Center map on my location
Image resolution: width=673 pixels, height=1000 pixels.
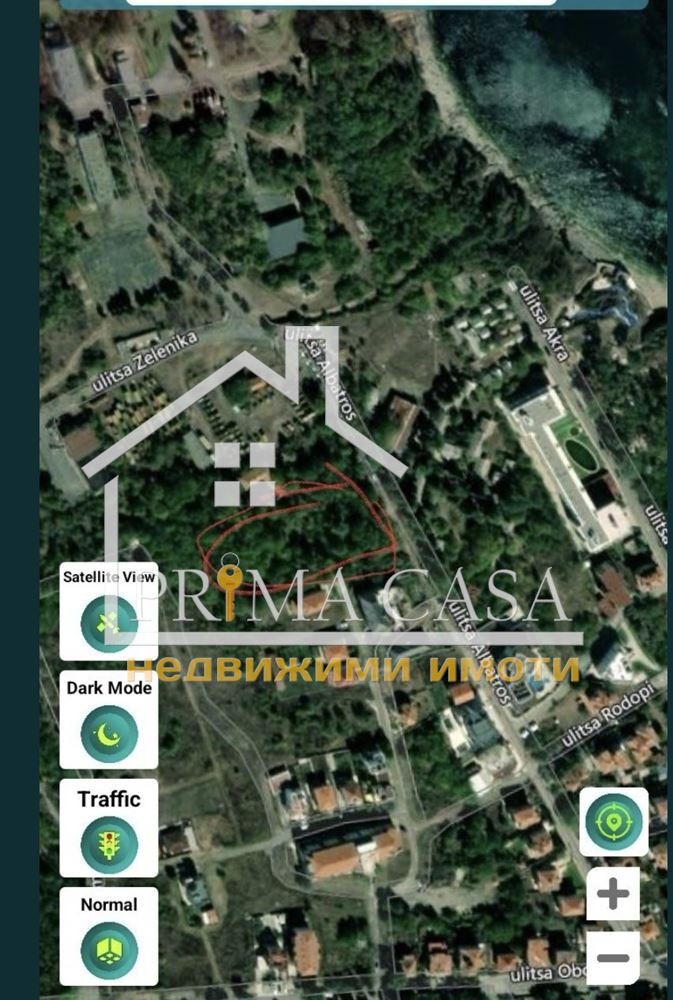[x=613, y=822]
